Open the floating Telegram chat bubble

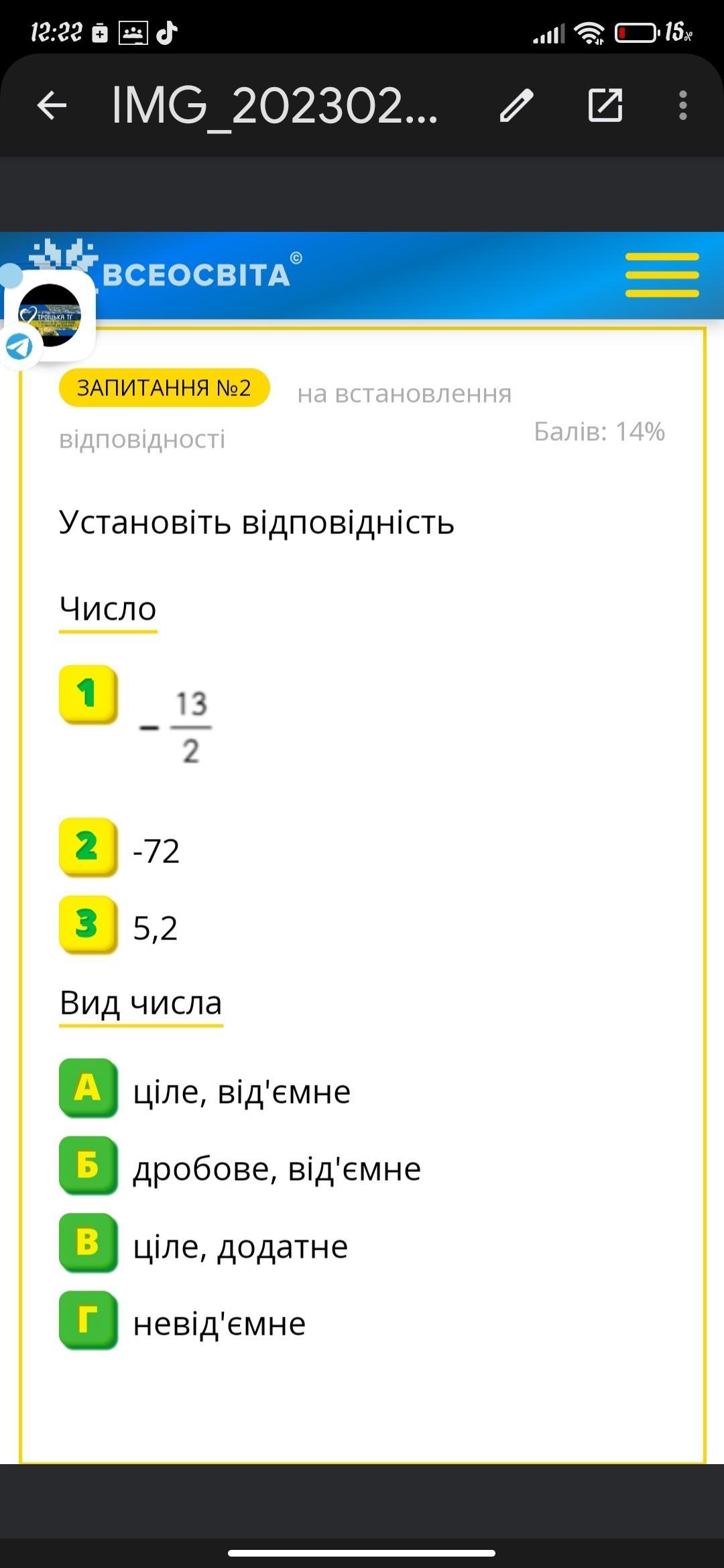[48, 316]
